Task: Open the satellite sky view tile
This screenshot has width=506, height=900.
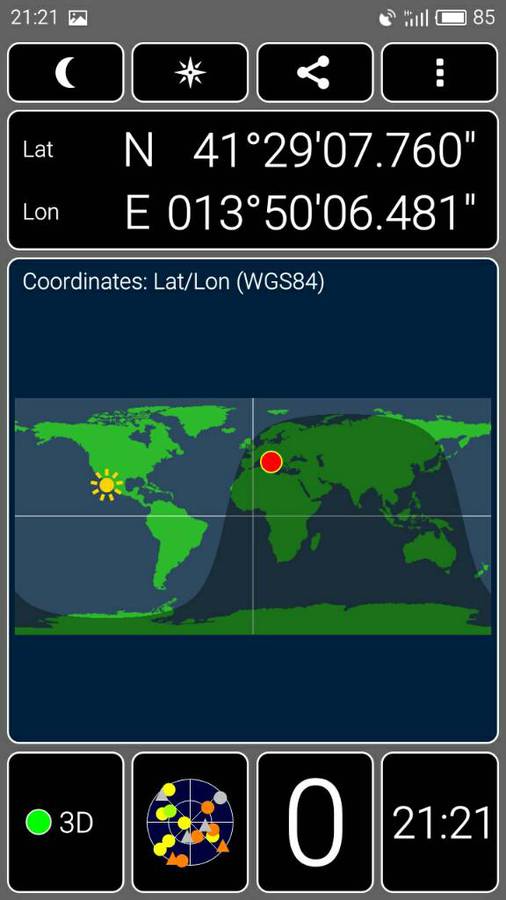Action: pyautogui.click(x=190, y=822)
